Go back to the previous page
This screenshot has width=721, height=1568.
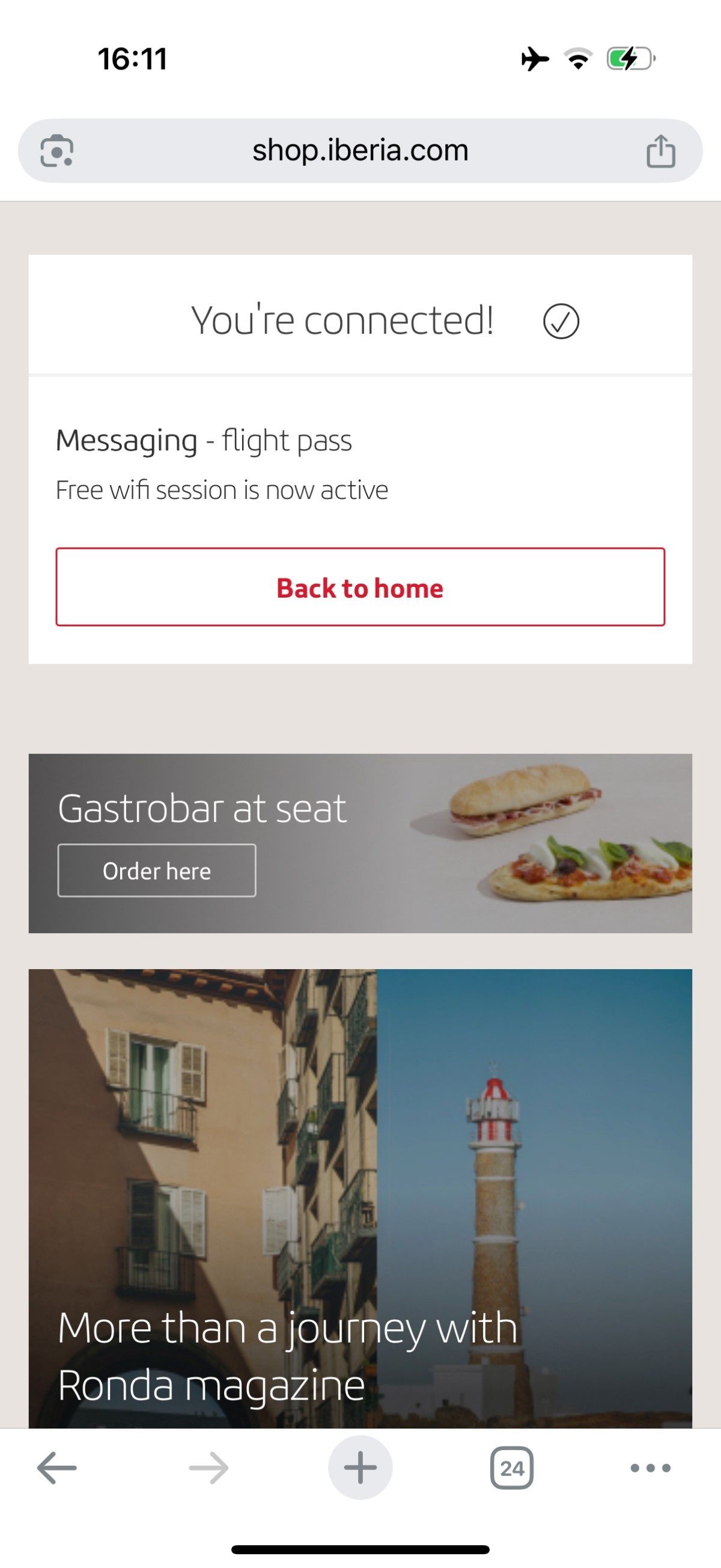click(56, 1468)
